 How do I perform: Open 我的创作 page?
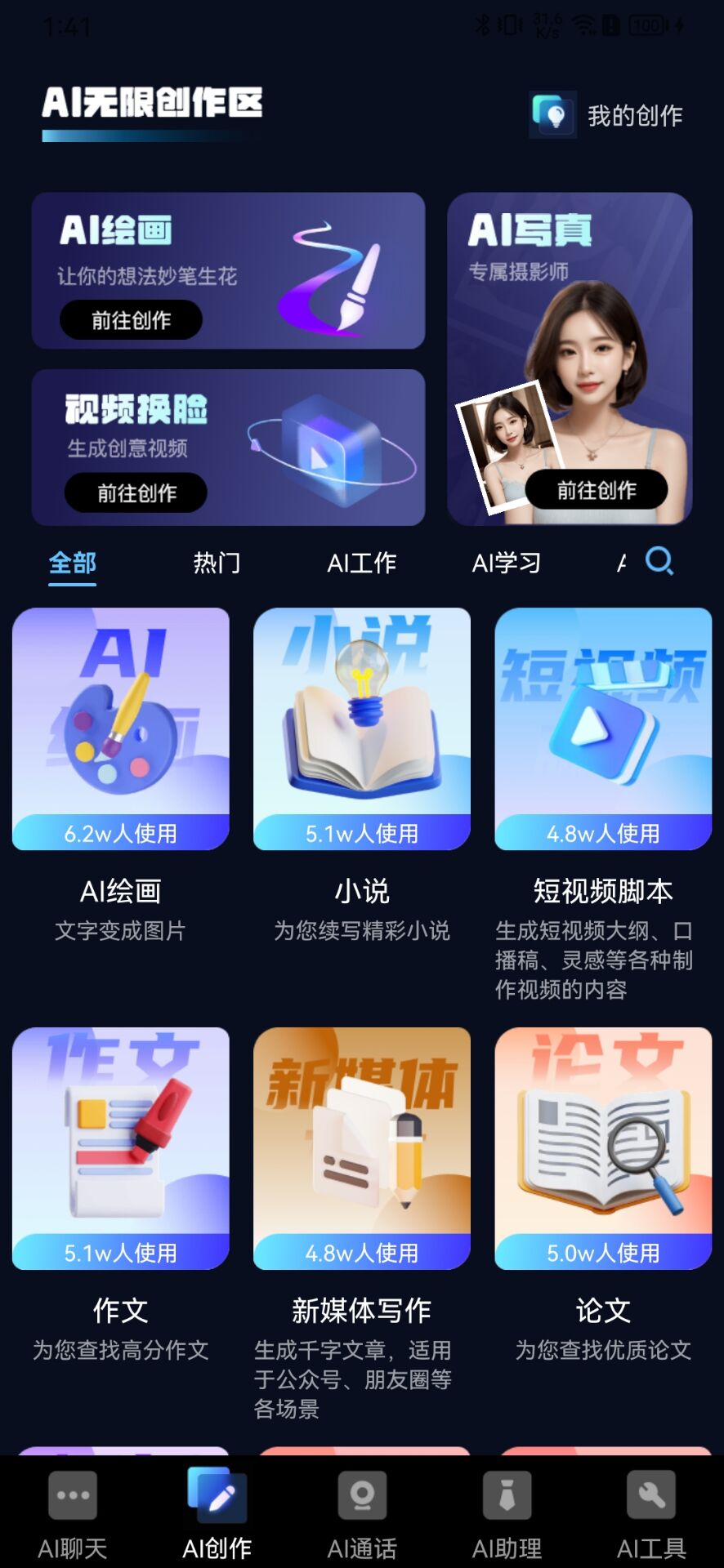(x=606, y=115)
